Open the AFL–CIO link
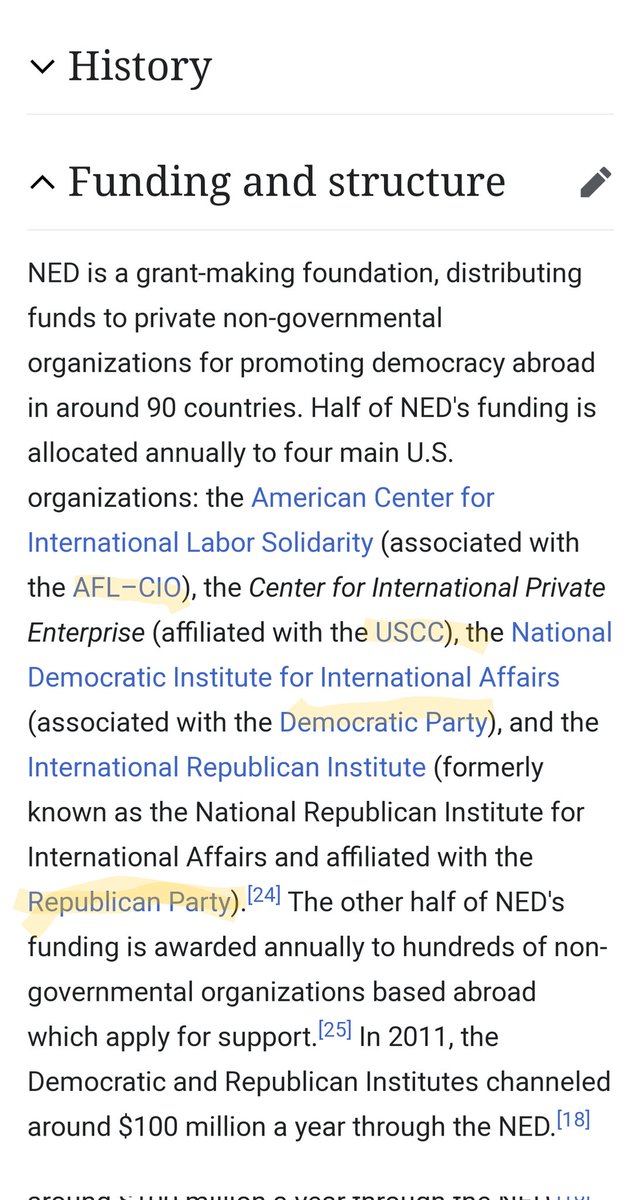 (126, 588)
